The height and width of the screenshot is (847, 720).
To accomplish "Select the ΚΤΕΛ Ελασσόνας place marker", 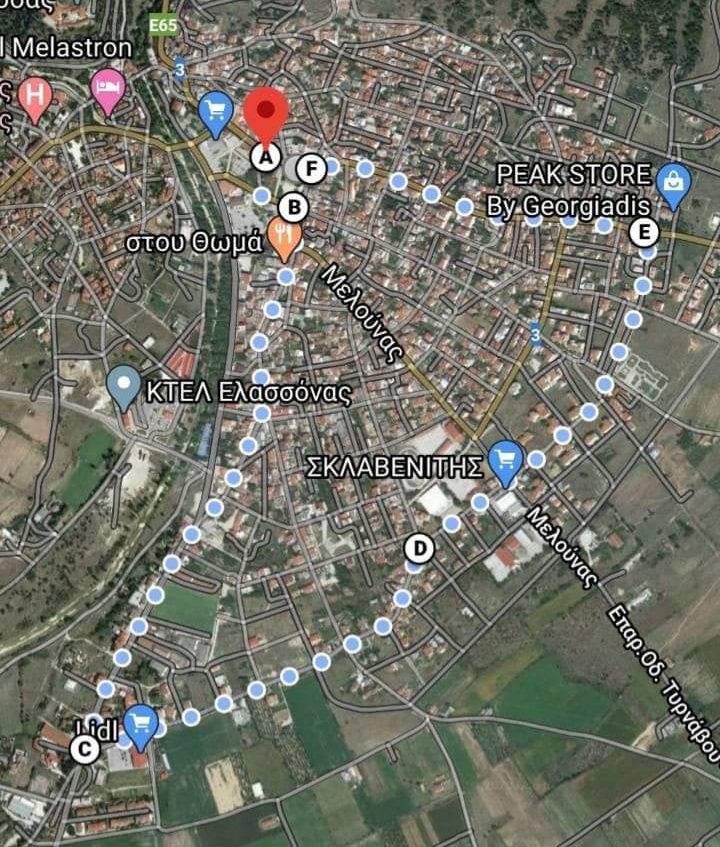I will click(123, 385).
